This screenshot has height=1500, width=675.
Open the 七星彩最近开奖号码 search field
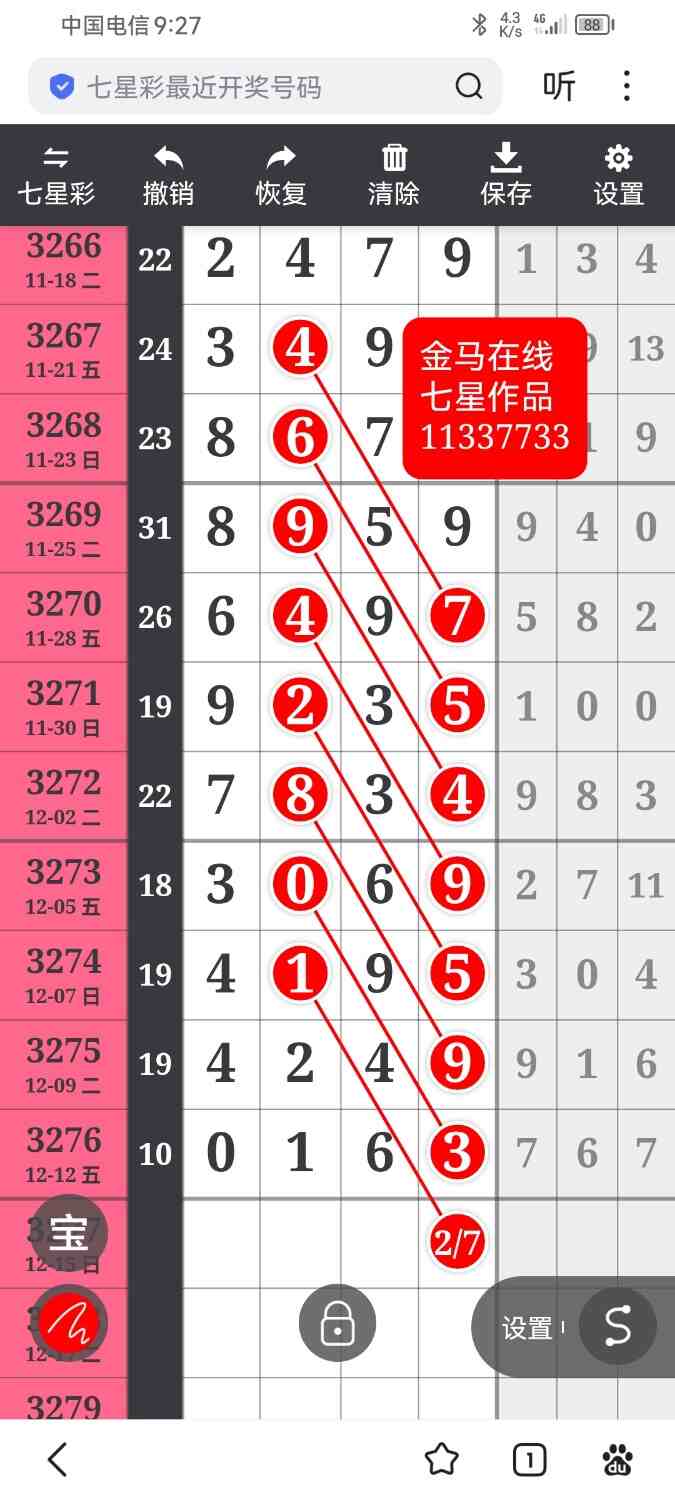click(x=250, y=87)
